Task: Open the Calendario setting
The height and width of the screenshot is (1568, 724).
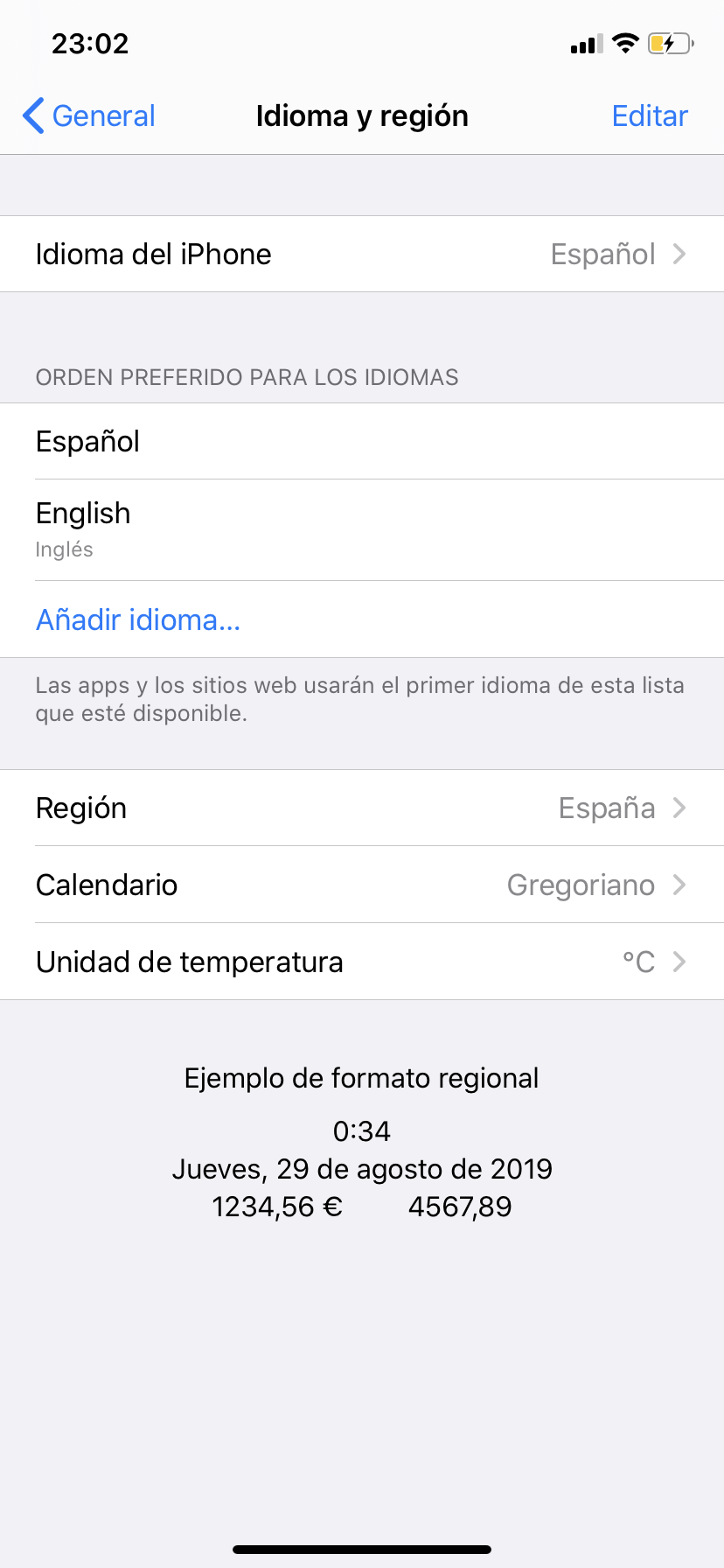Action: pyautogui.click(x=362, y=885)
